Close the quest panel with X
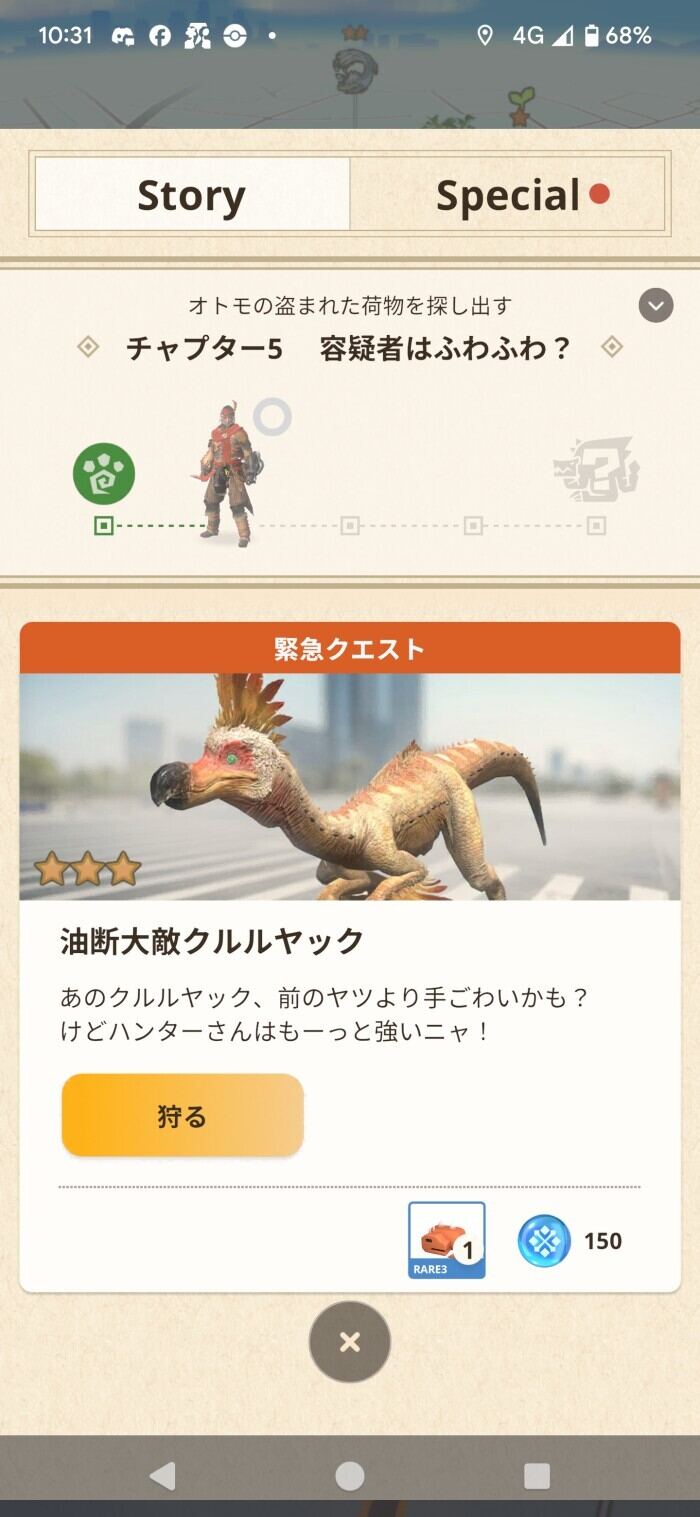Image resolution: width=700 pixels, height=1517 pixels. click(x=350, y=1342)
